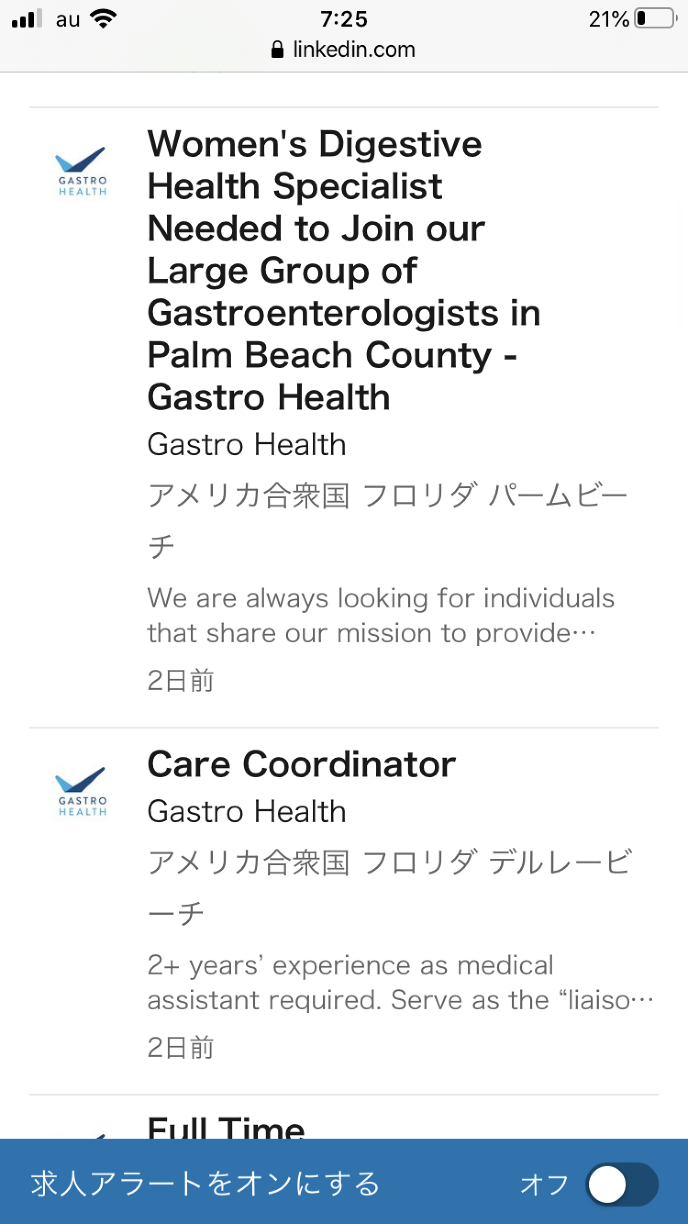The height and width of the screenshot is (1224, 688).
Task: Turn on the job alert switch
Action: click(x=621, y=1185)
